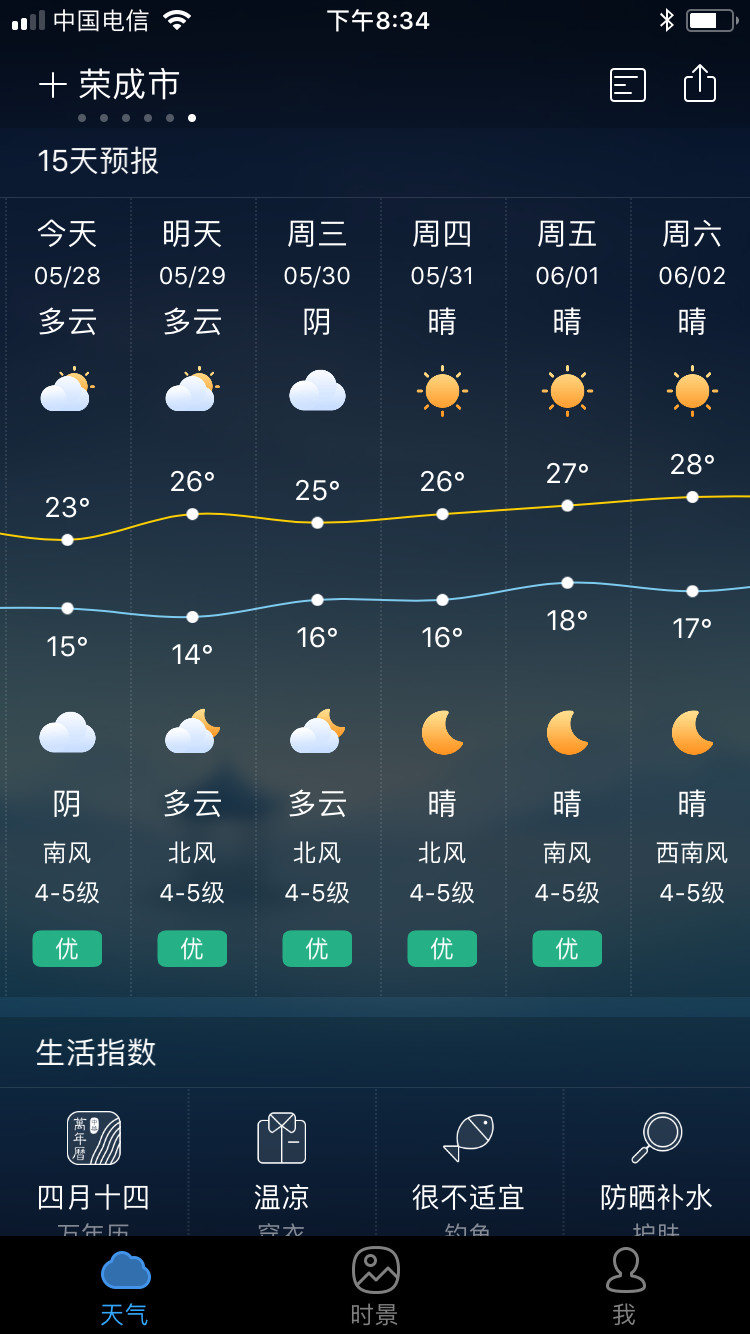
Task: Tap the plus icon to add a city
Action: tap(52, 85)
